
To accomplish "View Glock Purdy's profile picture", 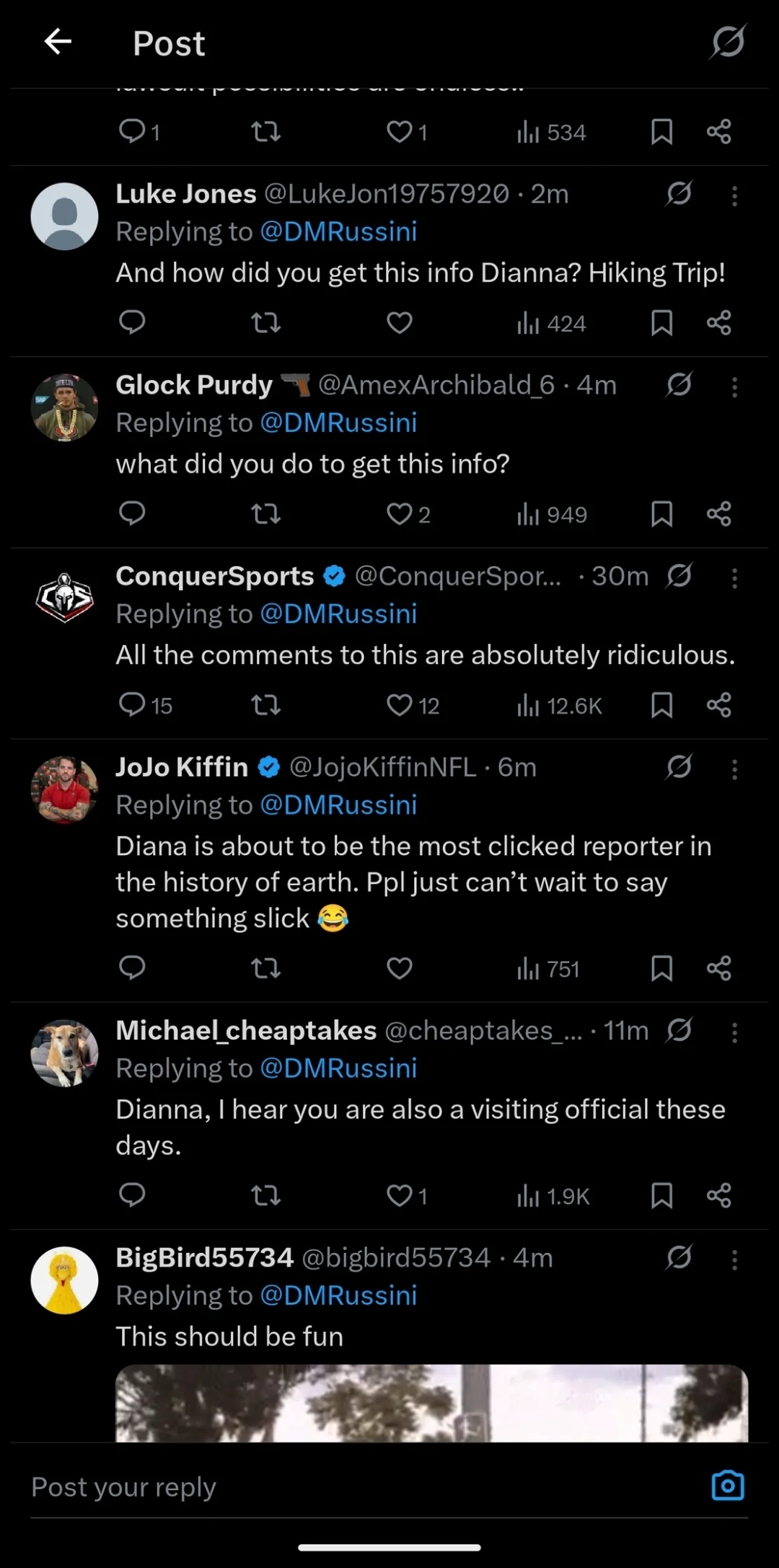I will click(x=64, y=407).
